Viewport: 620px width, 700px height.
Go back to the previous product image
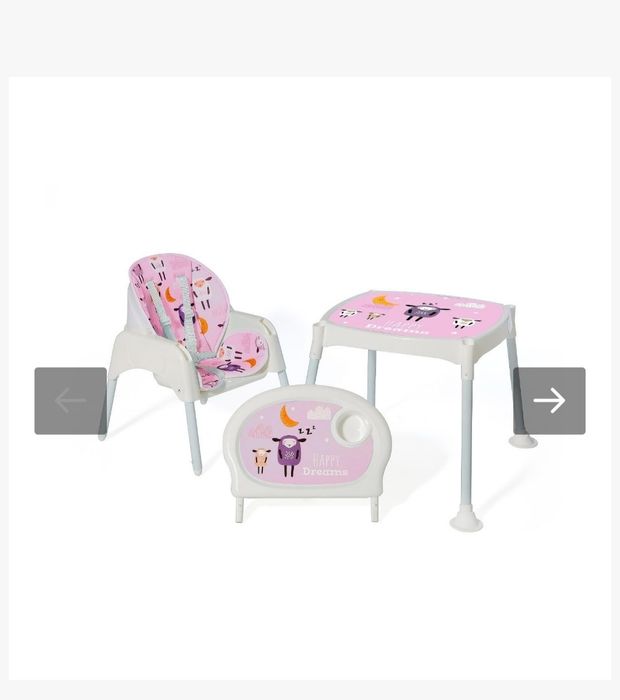coord(70,401)
